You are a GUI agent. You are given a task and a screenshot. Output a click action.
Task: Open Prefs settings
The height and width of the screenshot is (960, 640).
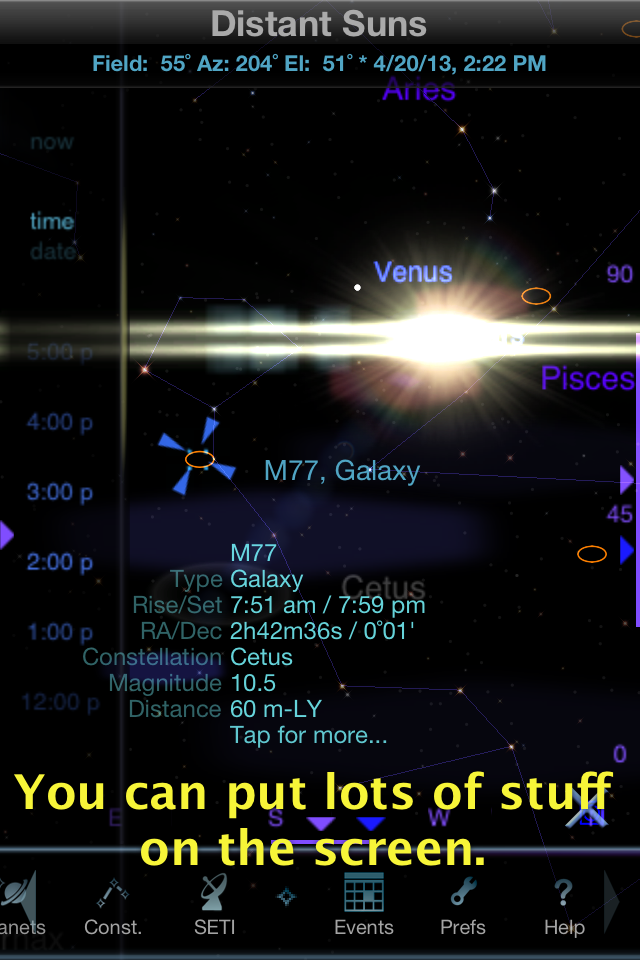pyautogui.click(x=462, y=905)
